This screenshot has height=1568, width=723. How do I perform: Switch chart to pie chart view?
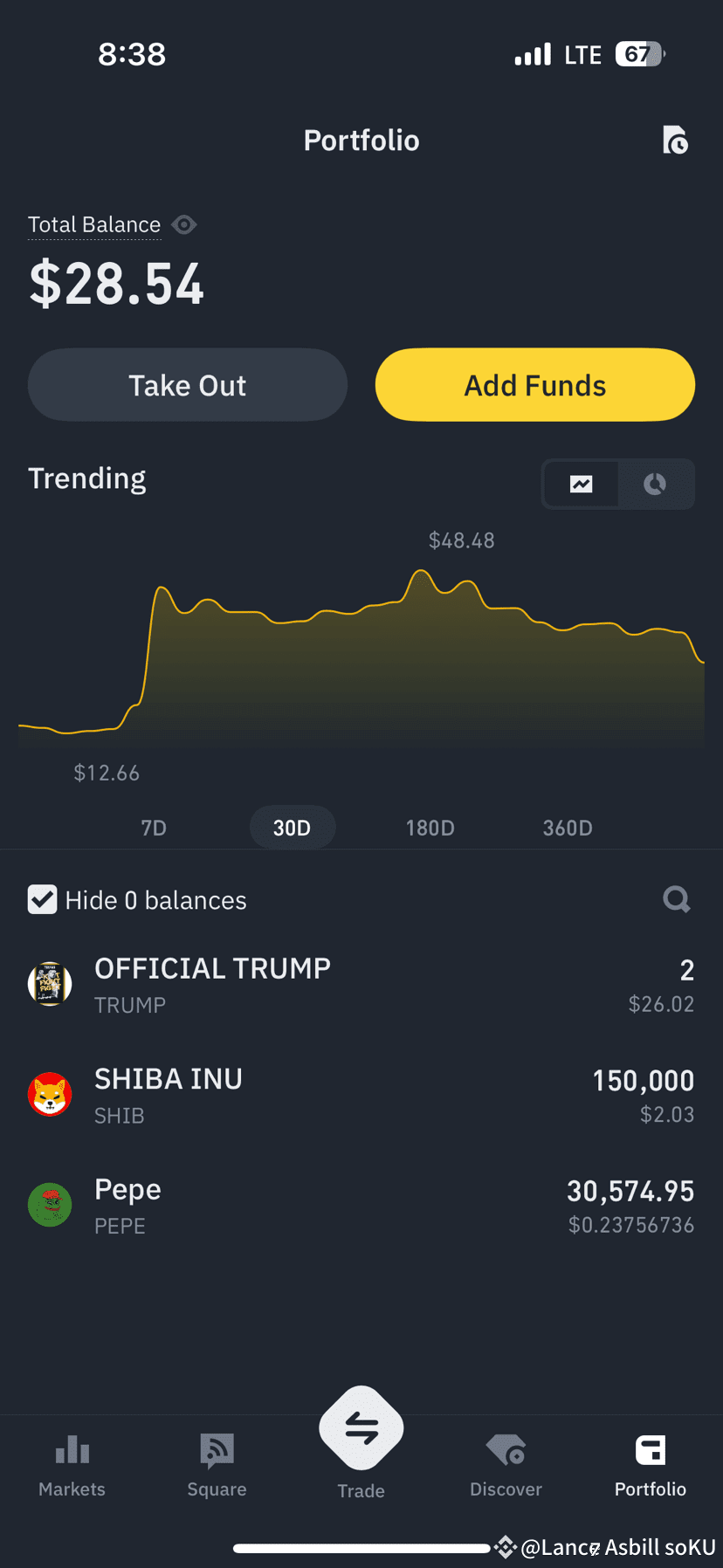(655, 484)
